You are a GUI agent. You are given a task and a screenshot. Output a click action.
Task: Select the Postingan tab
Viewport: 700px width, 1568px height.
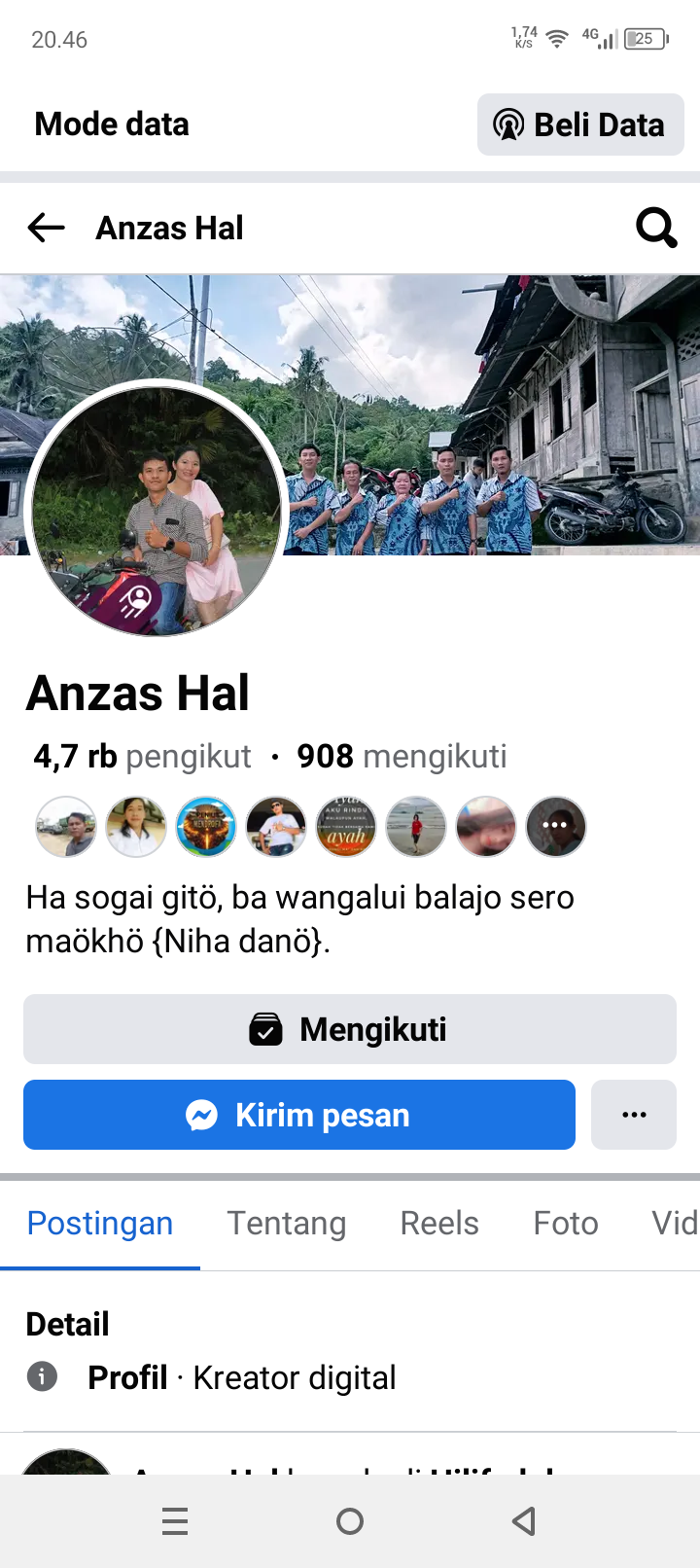click(100, 1224)
